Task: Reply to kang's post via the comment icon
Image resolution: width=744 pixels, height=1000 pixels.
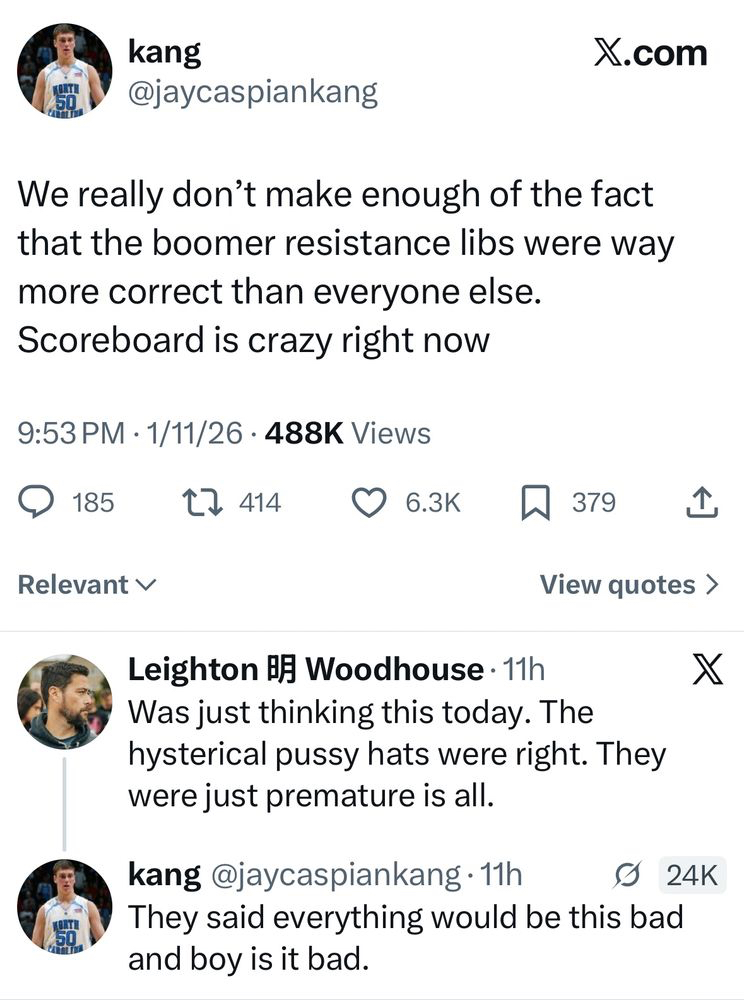Action: pos(38,502)
